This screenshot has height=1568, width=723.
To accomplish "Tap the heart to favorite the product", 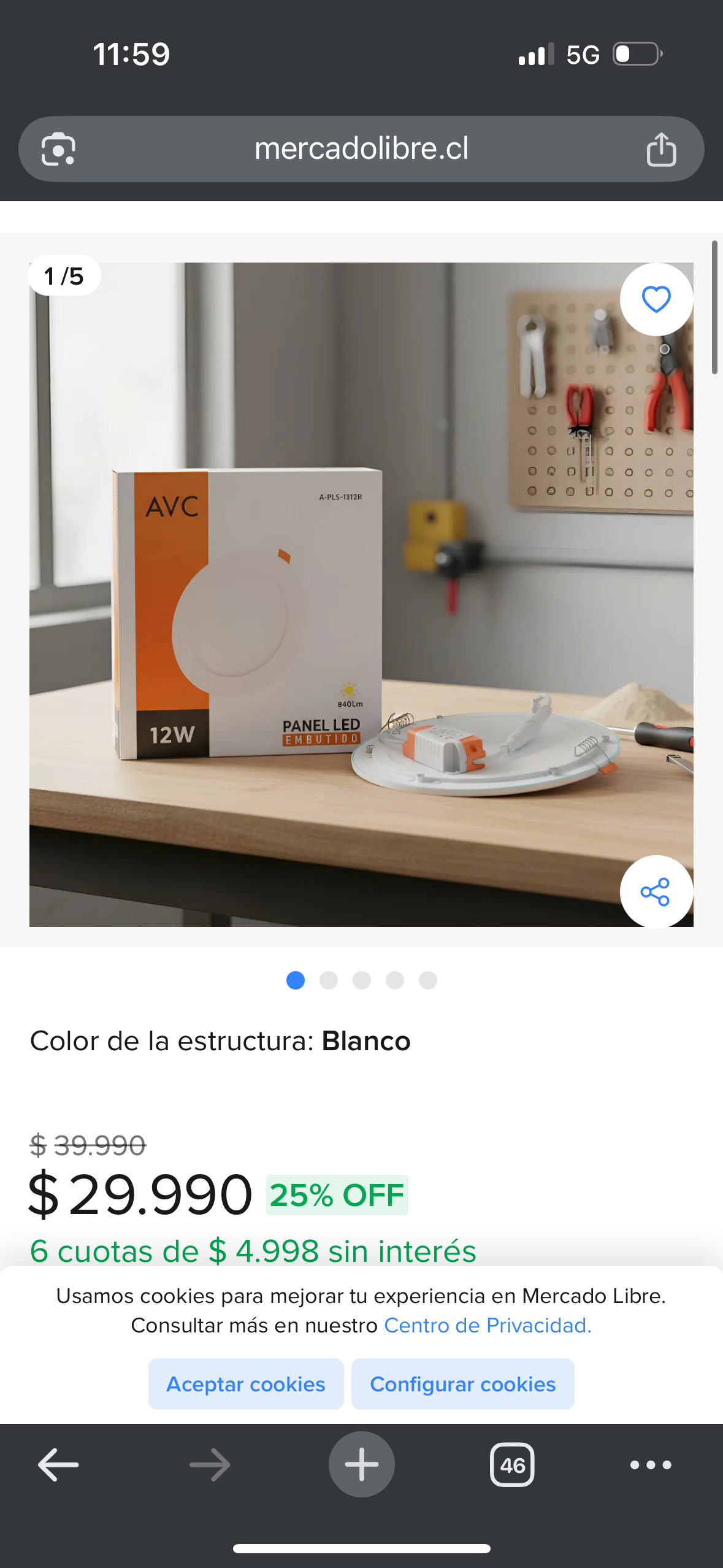I will 656,300.
